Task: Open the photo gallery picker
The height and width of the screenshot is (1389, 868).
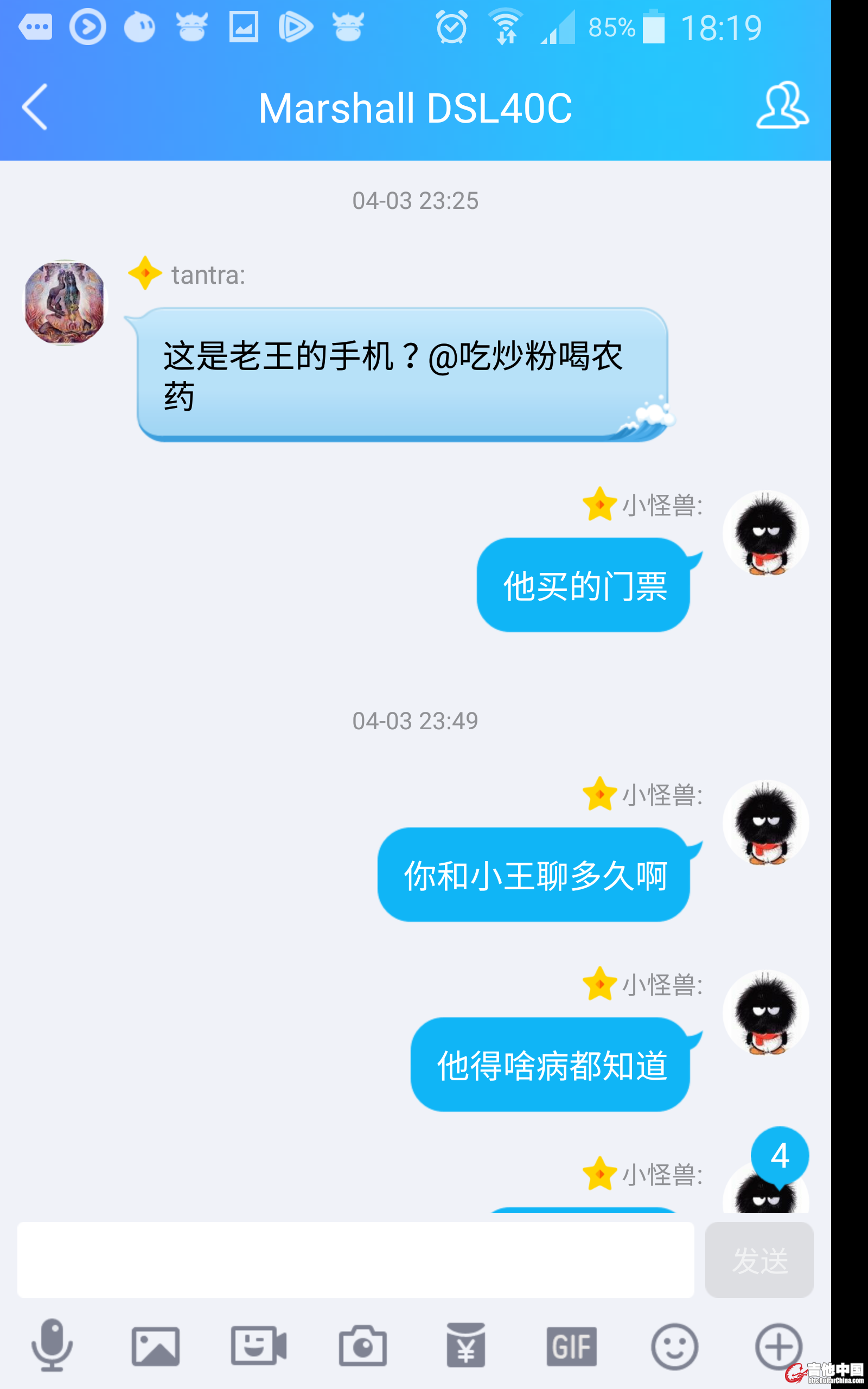Action: (156, 1346)
